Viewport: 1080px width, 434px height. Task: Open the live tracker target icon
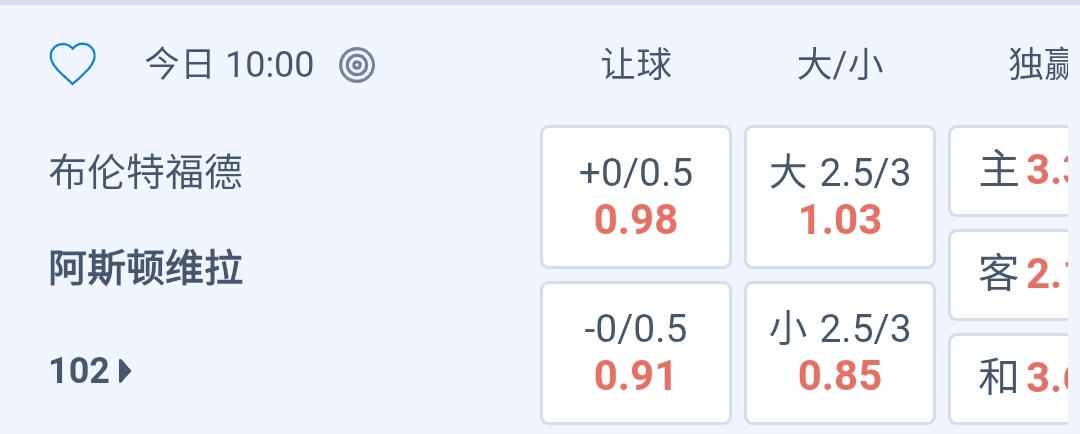click(x=357, y=66)
